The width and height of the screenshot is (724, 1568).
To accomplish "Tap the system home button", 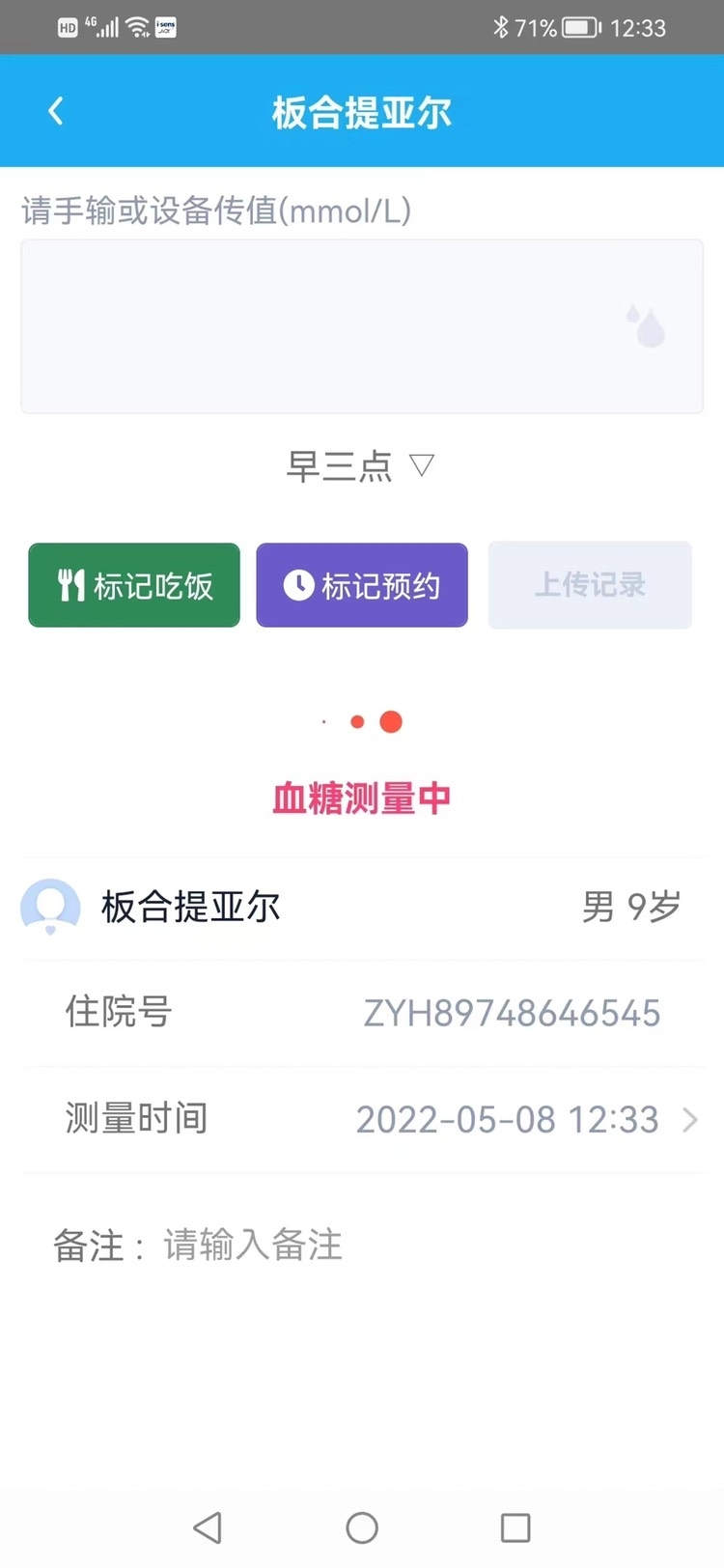I will click(362, 1527).
